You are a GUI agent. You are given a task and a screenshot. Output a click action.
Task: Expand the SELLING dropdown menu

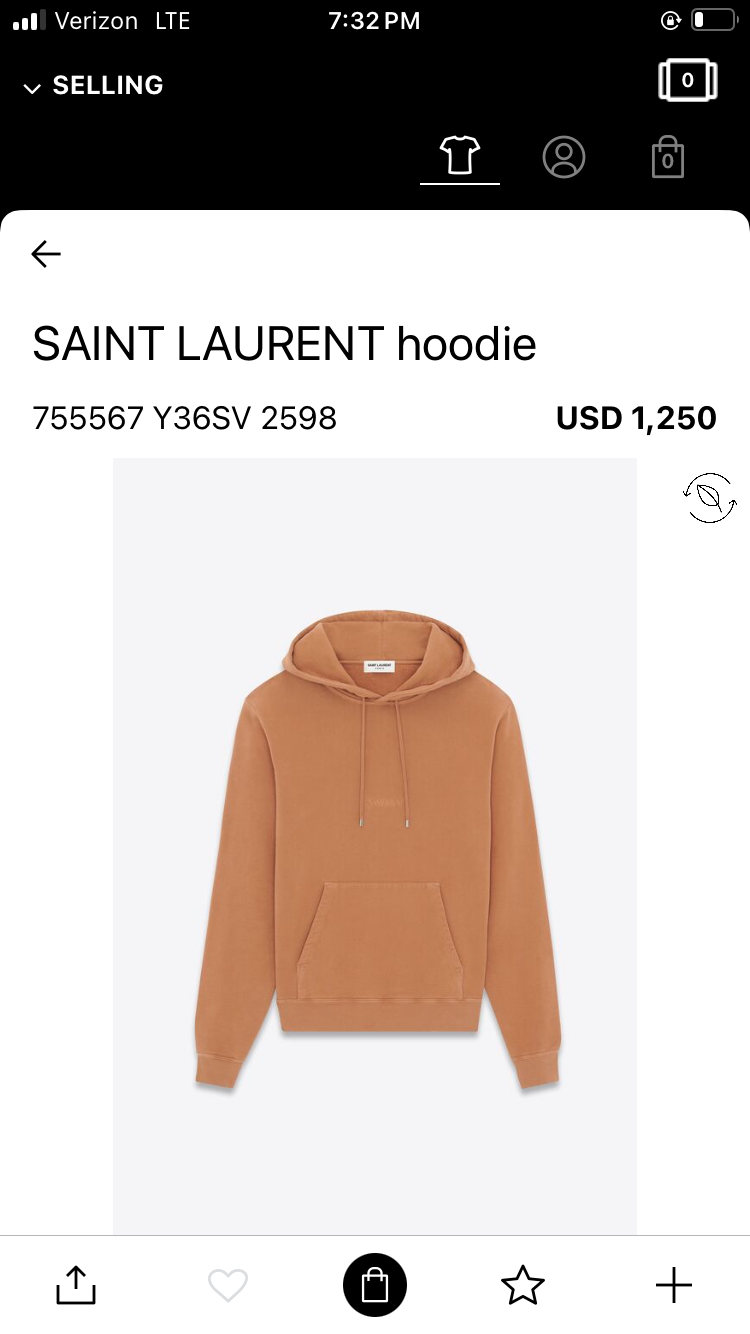pos(93,86)
